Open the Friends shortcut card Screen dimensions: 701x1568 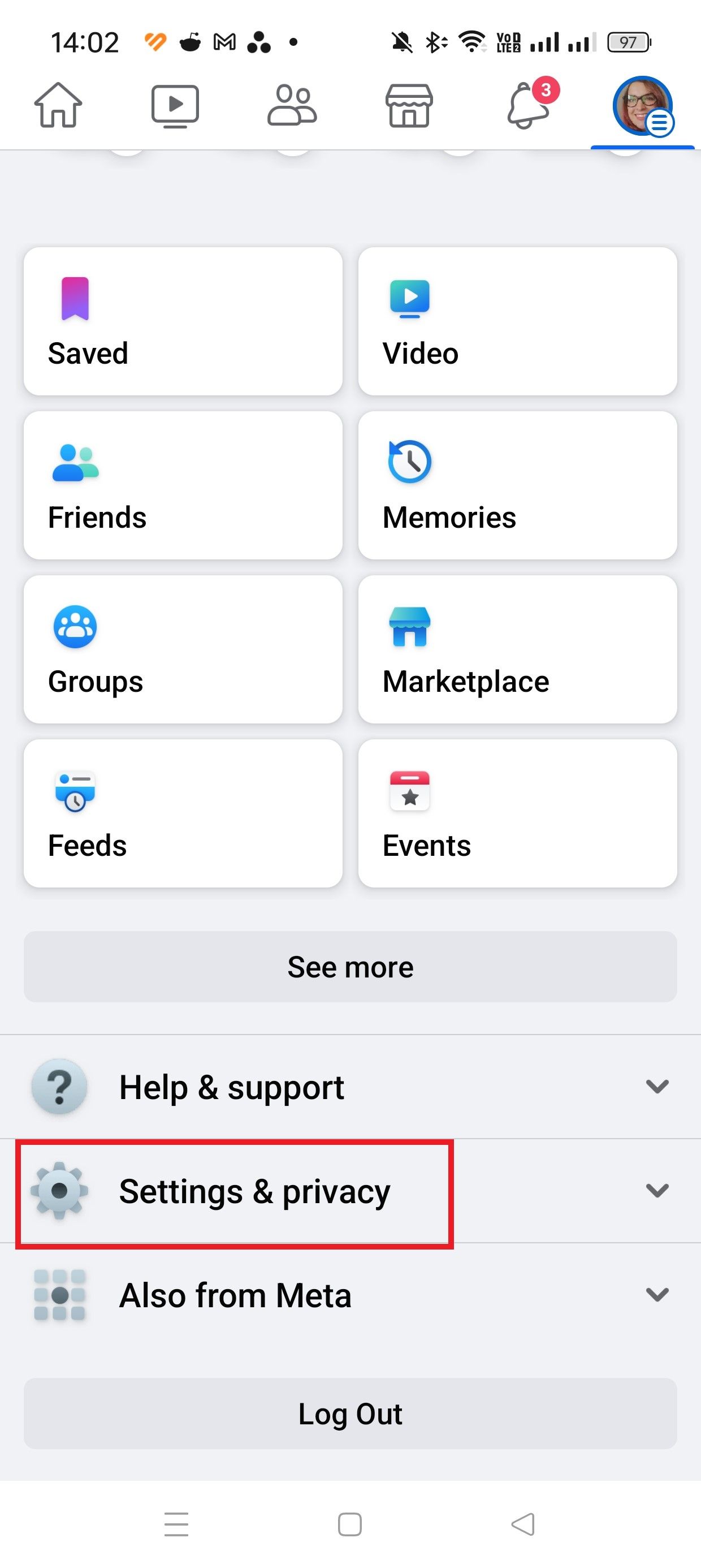(183, 485)
